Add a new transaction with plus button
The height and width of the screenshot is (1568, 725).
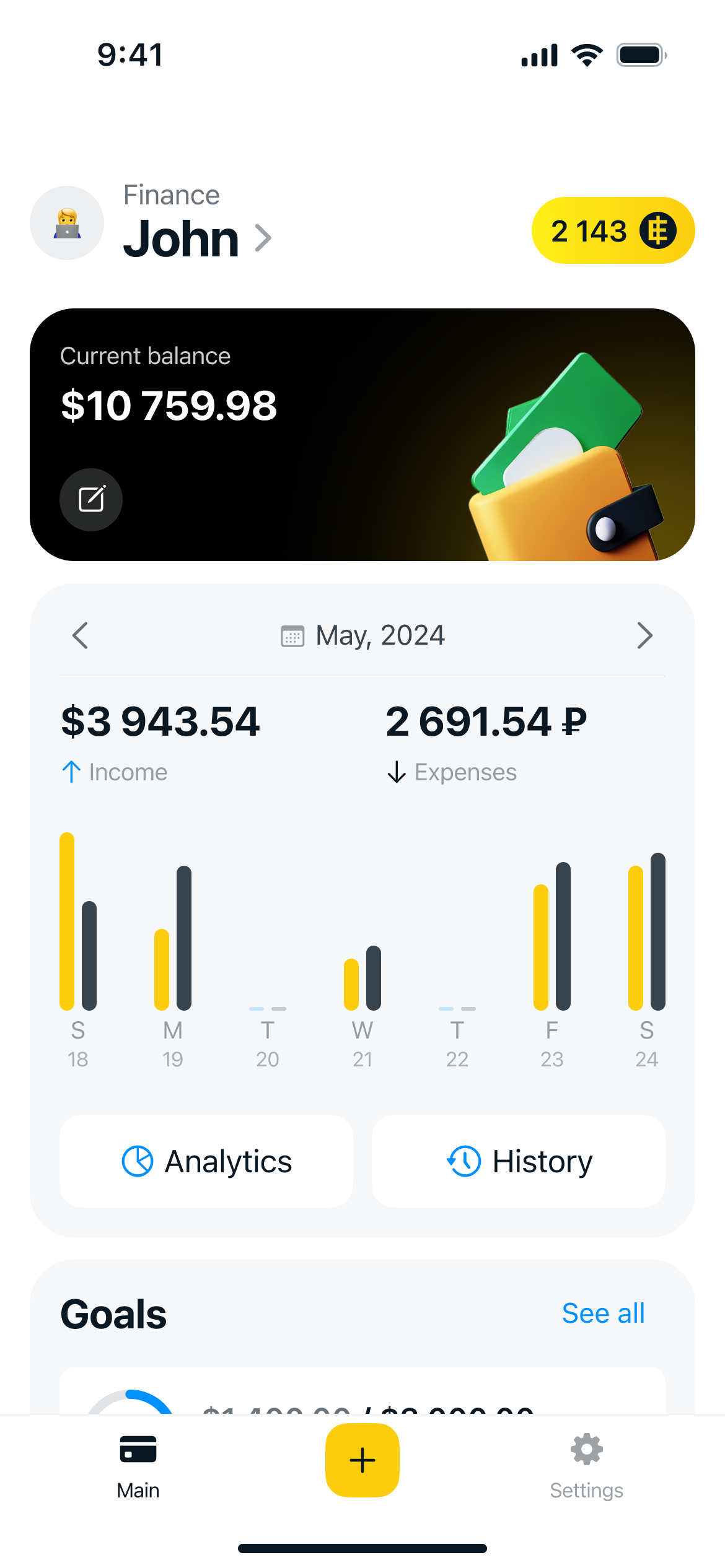coord(362,1460)
